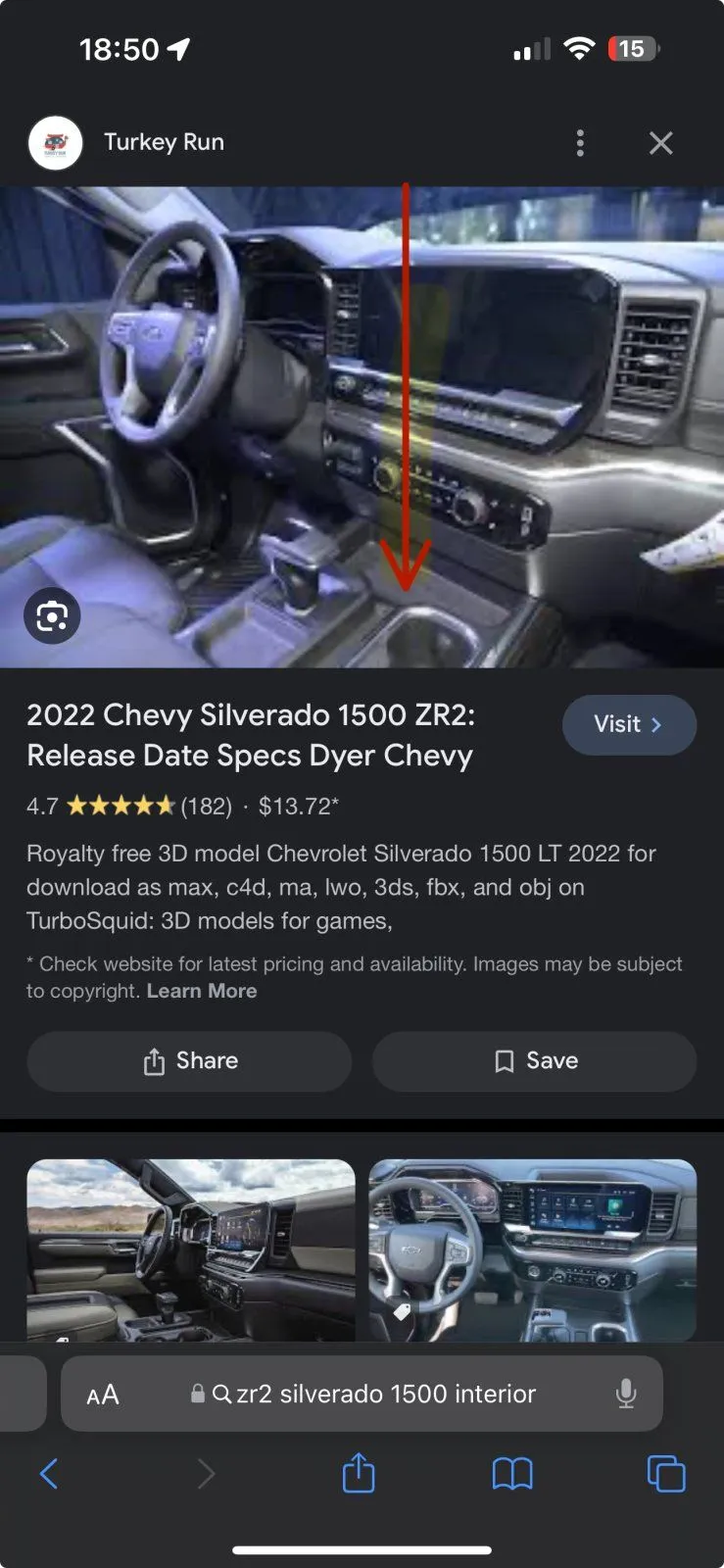Viewport: 724px width, 1568px height.
Task: Open related image with desert background interior
Action: 190,1249
